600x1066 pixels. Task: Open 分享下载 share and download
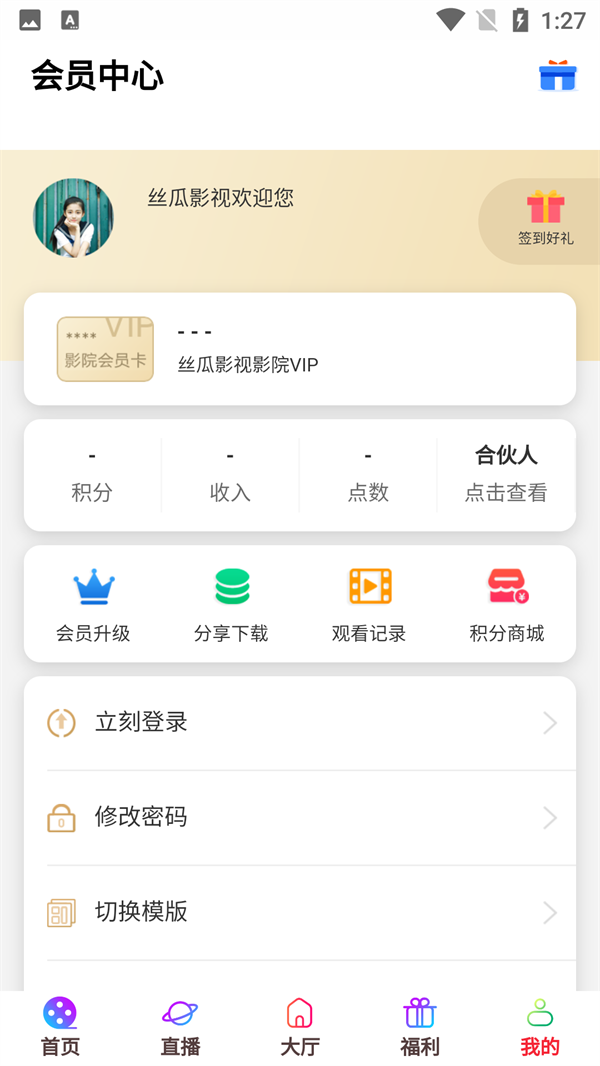(231, 604)
